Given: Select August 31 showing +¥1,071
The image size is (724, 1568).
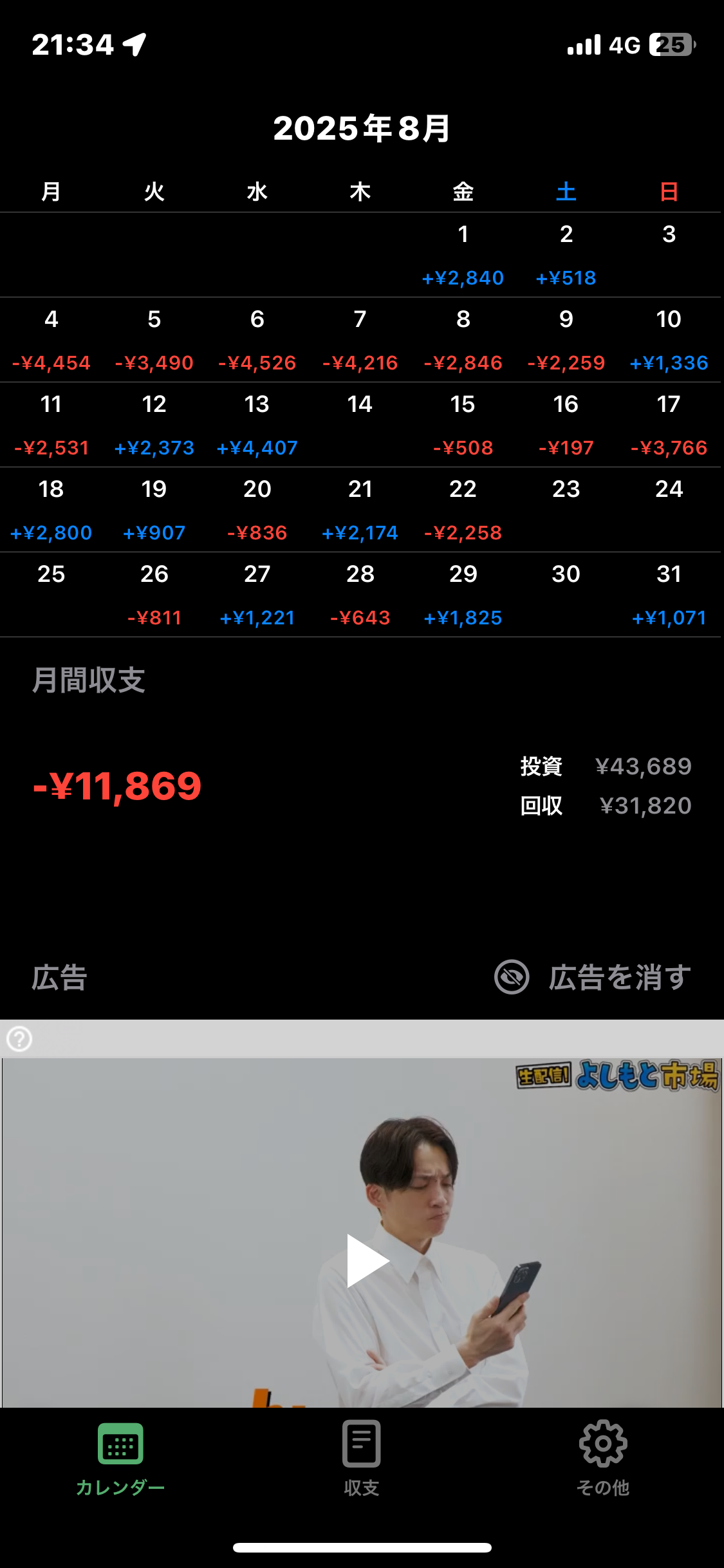Looking at the screenshot, I should 669,595.
